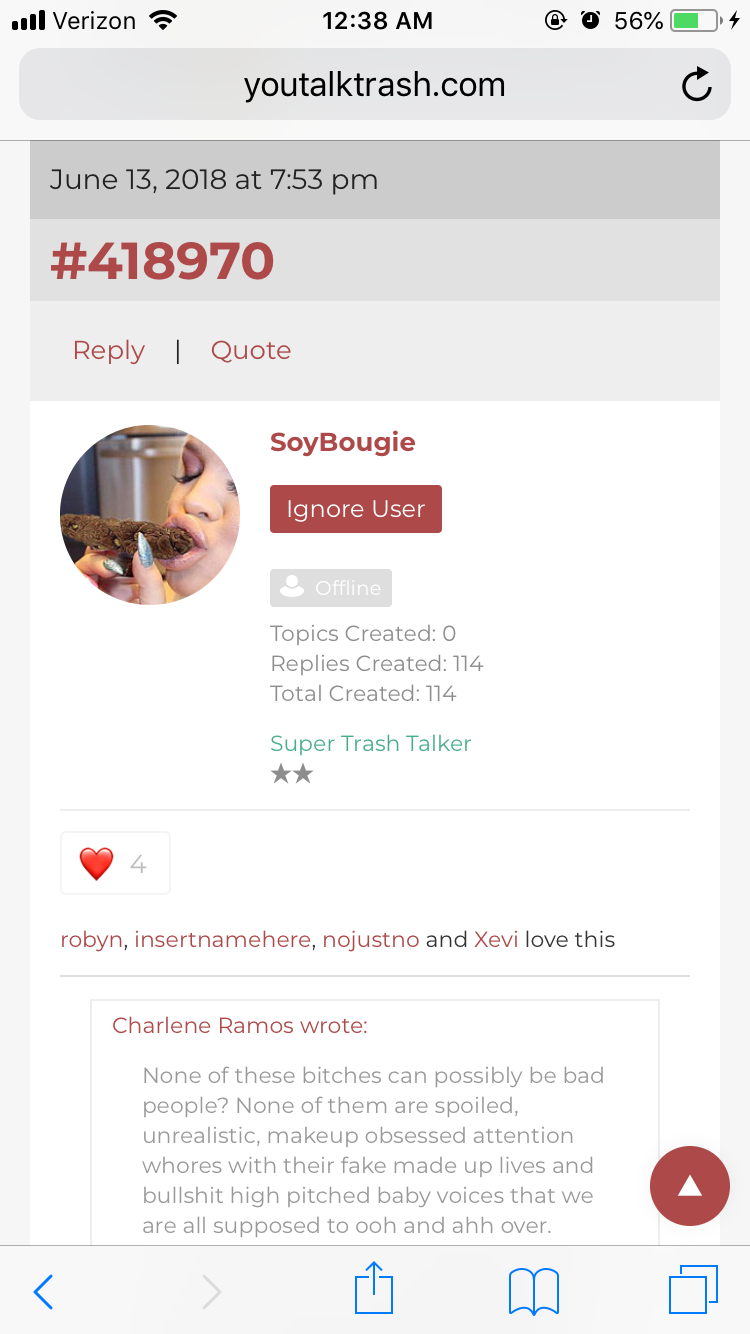Open nojustno's profile

pyautogui.click(x=371, y=939)
